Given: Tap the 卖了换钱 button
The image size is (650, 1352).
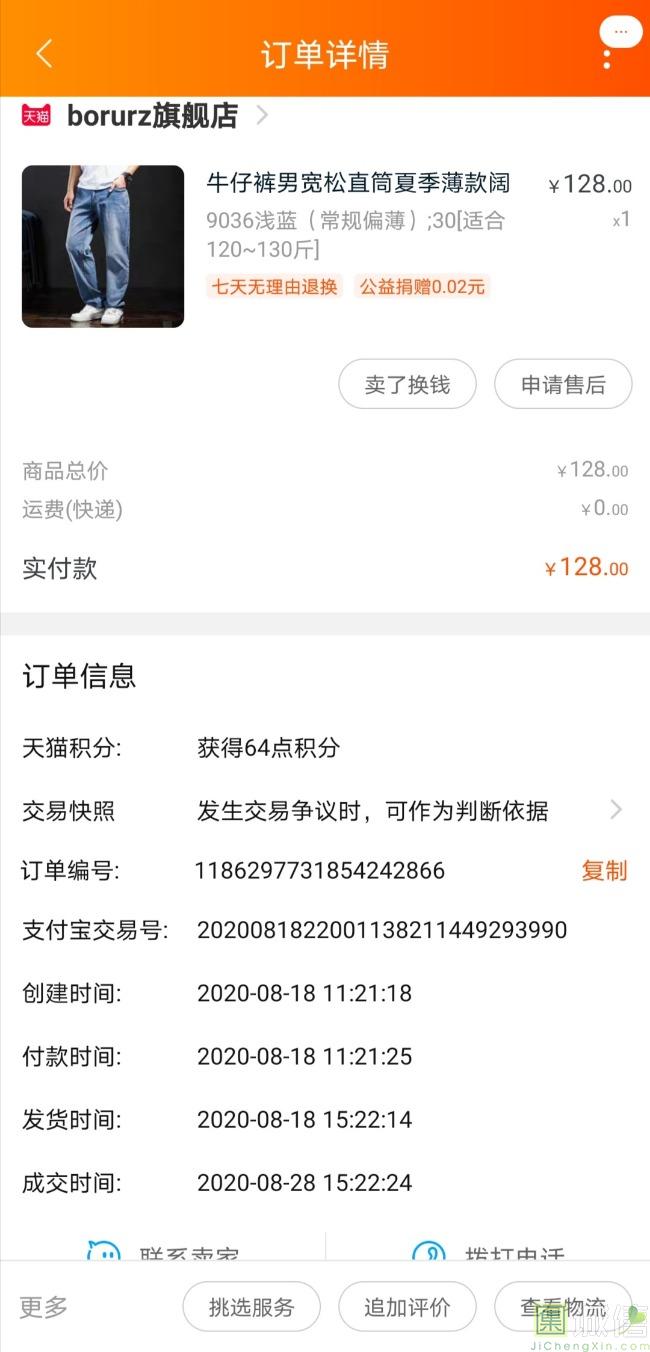Looking at the screenshot, I should click(407, 385).
